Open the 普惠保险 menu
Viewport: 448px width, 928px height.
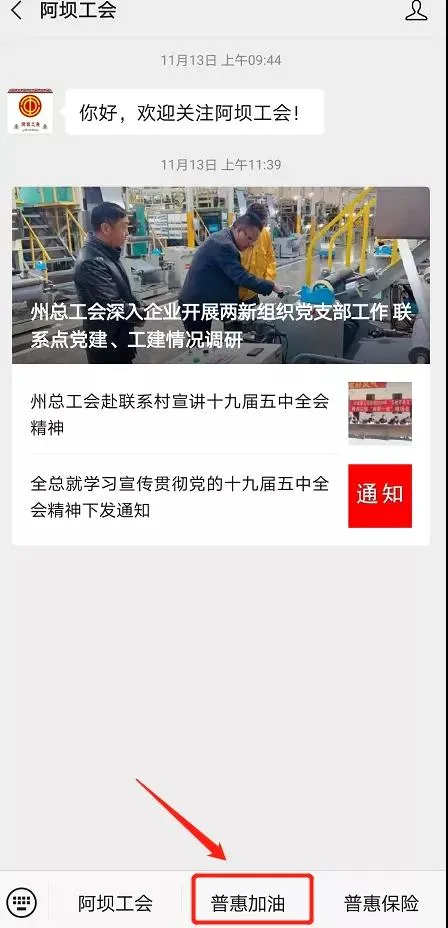pos(382,903)
